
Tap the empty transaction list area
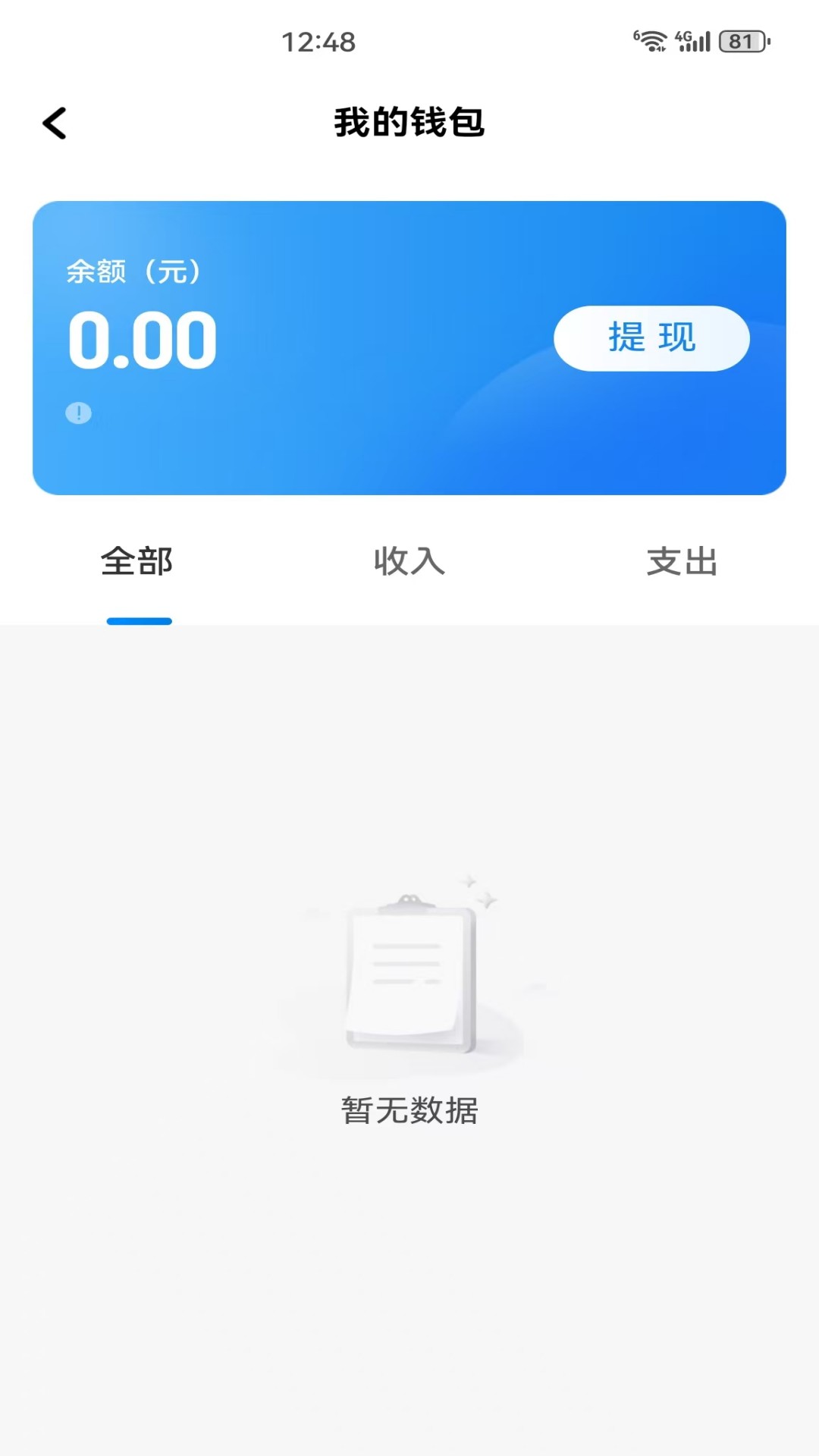[x=409, y=1289]
